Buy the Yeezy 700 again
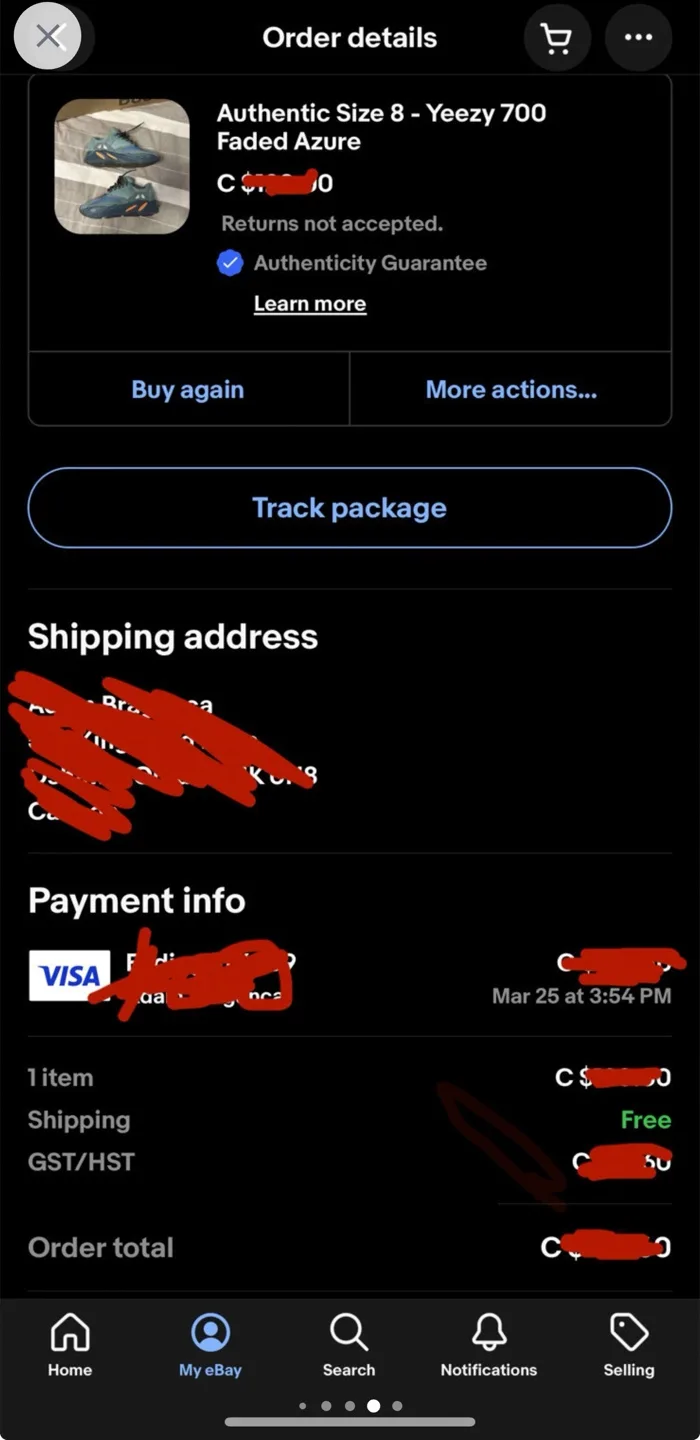Viewport: 700px width, 1440px height. tap(188, 389)
